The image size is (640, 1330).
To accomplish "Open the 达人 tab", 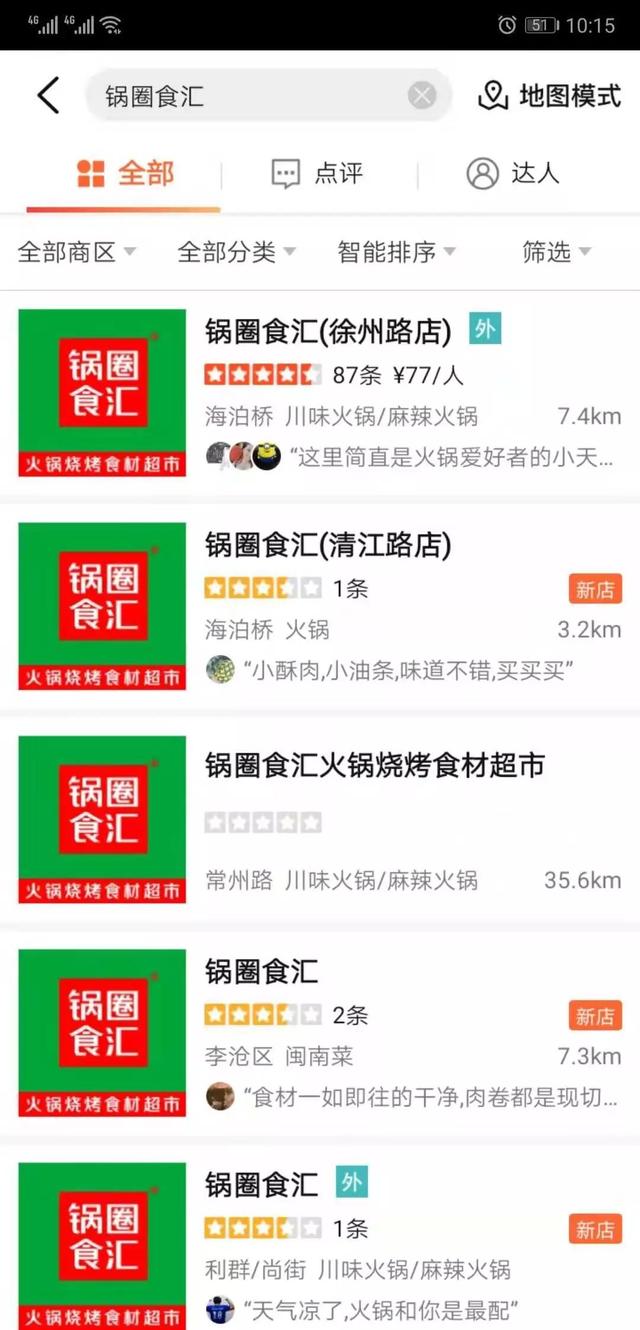I will point(512,174).
